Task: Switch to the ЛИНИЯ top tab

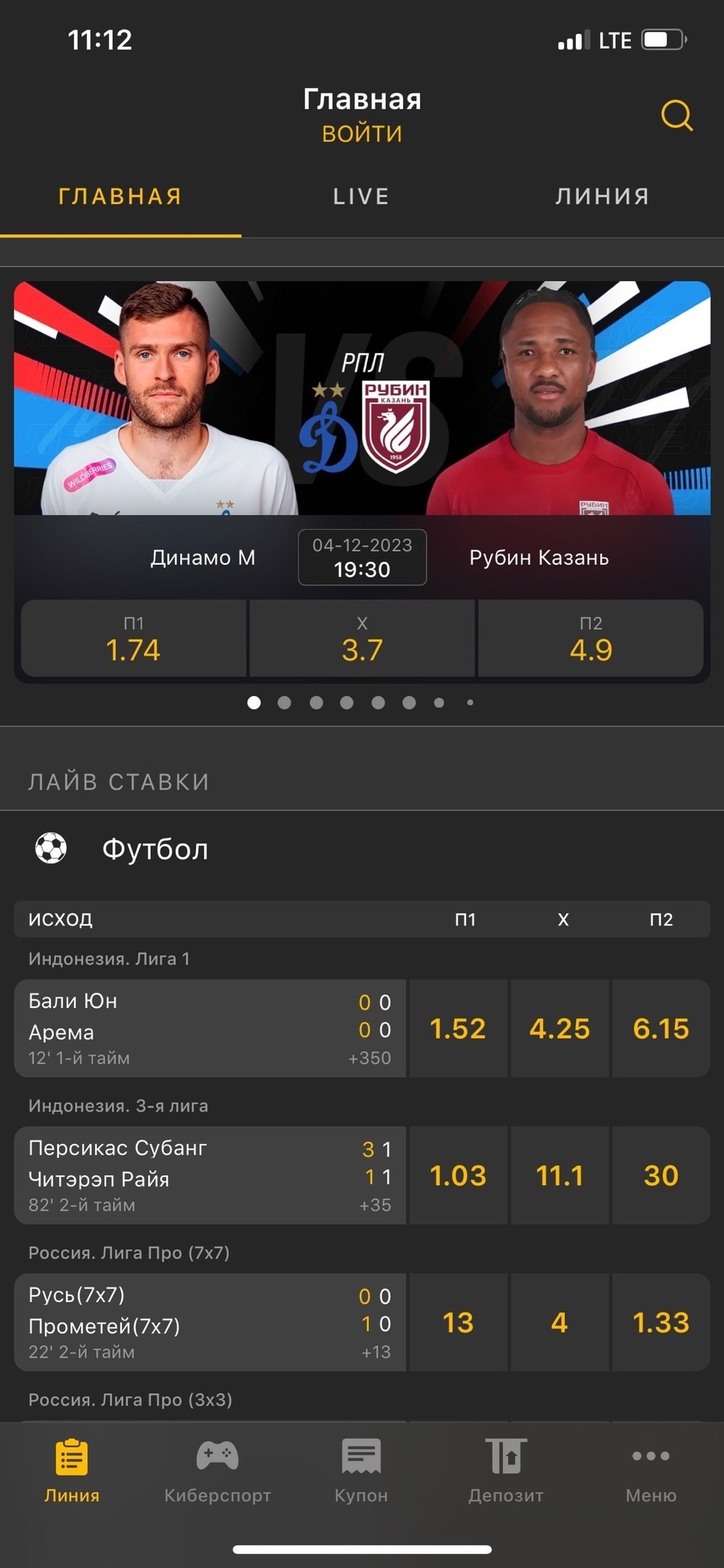Action: tap(603, 197)
